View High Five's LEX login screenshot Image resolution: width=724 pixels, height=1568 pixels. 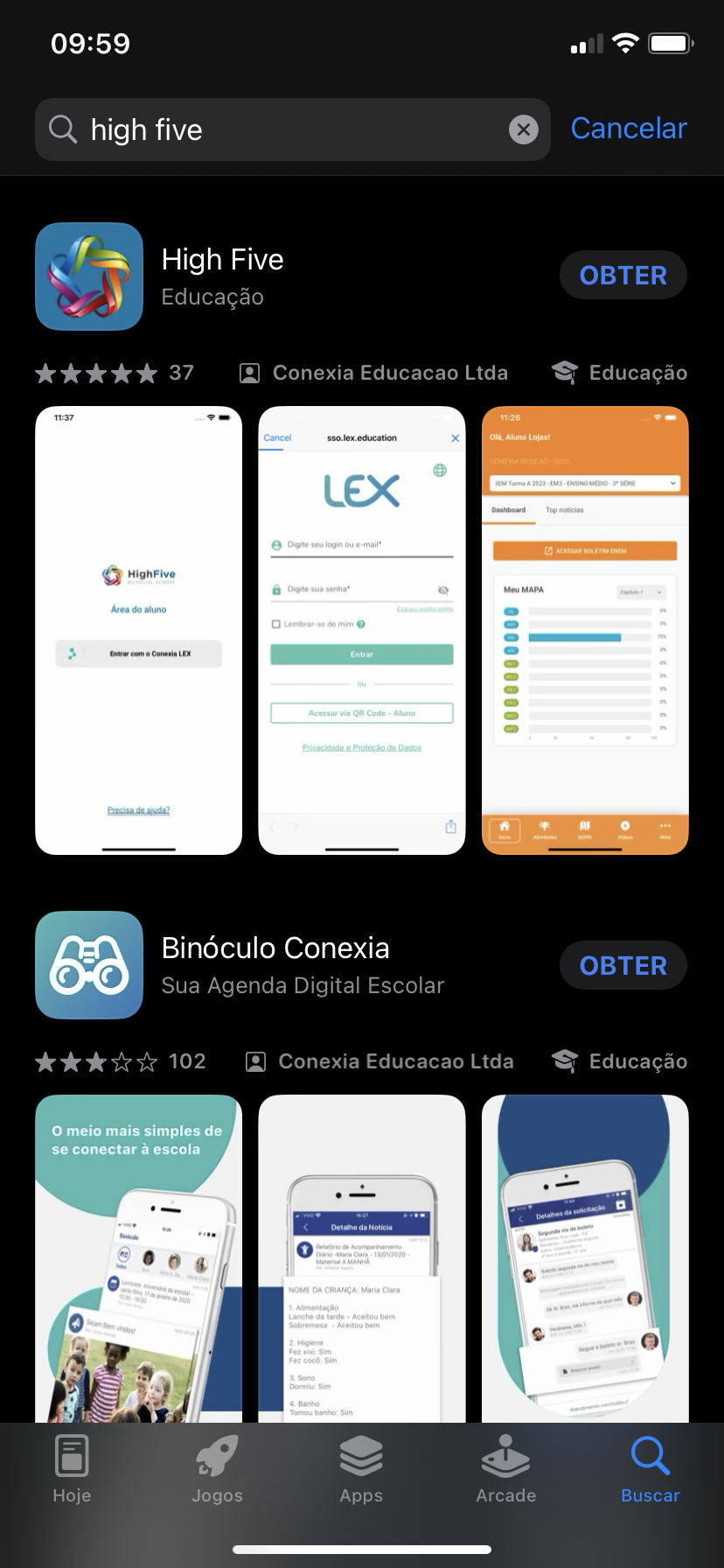[x=362, y=630]
